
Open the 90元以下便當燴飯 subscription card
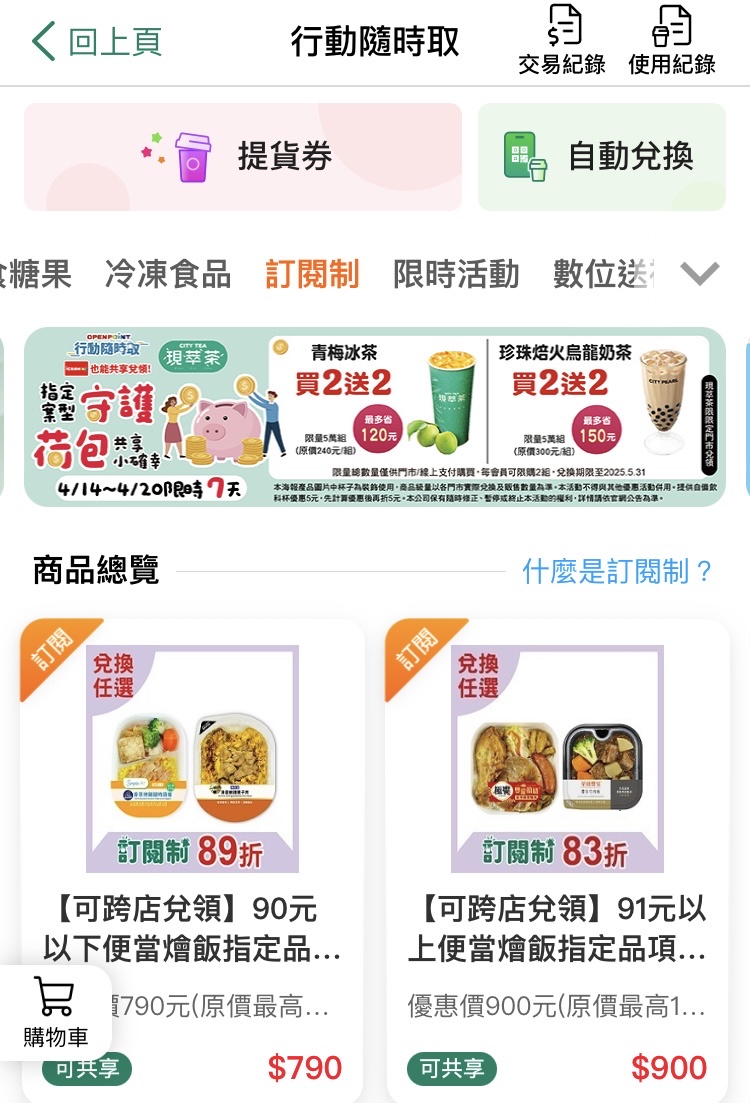point(192,800)
